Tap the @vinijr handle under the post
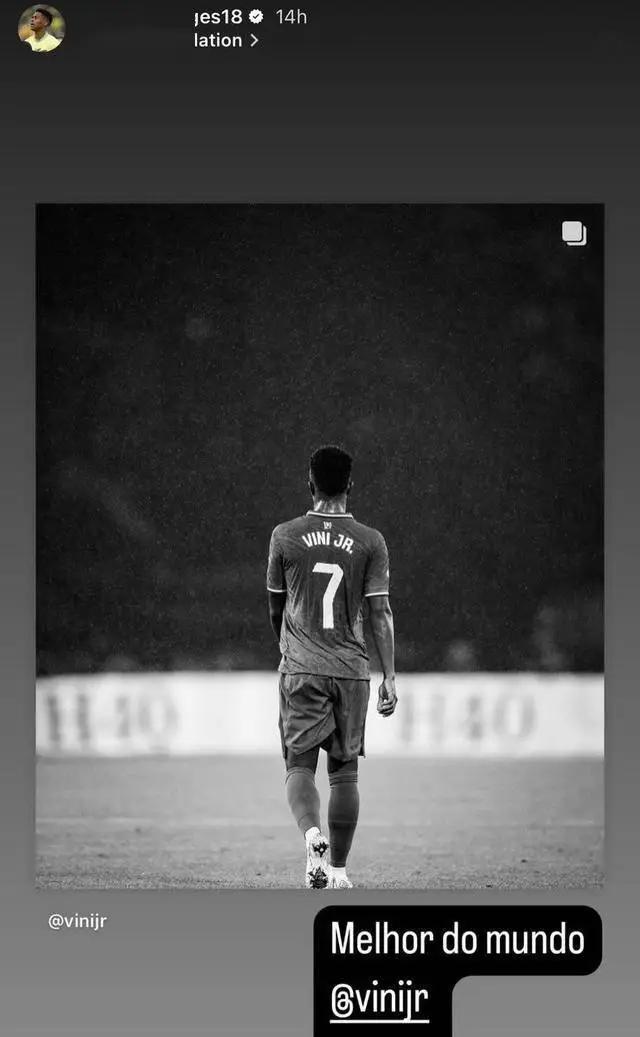The height and width of the screenshot is (1037, 640). (77, 921)
